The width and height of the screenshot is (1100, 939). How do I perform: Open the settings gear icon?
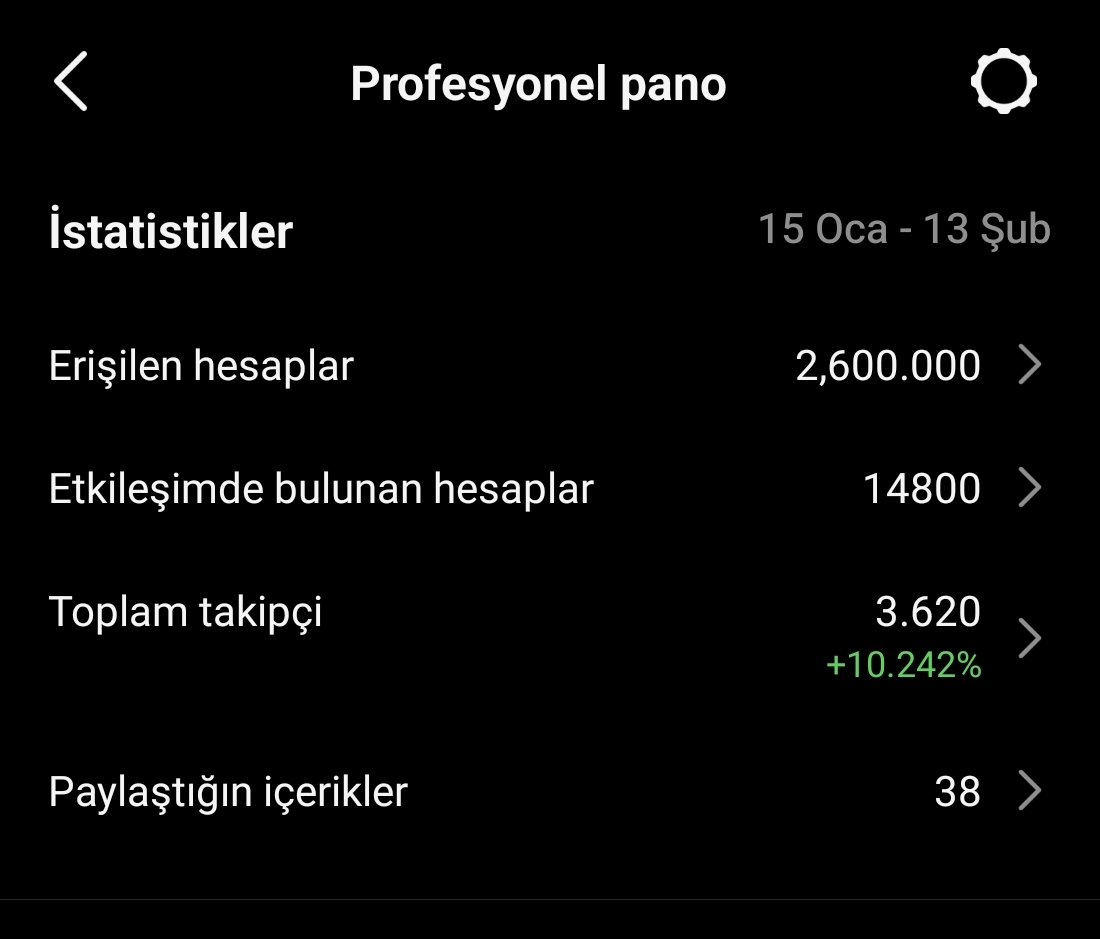1003,81
